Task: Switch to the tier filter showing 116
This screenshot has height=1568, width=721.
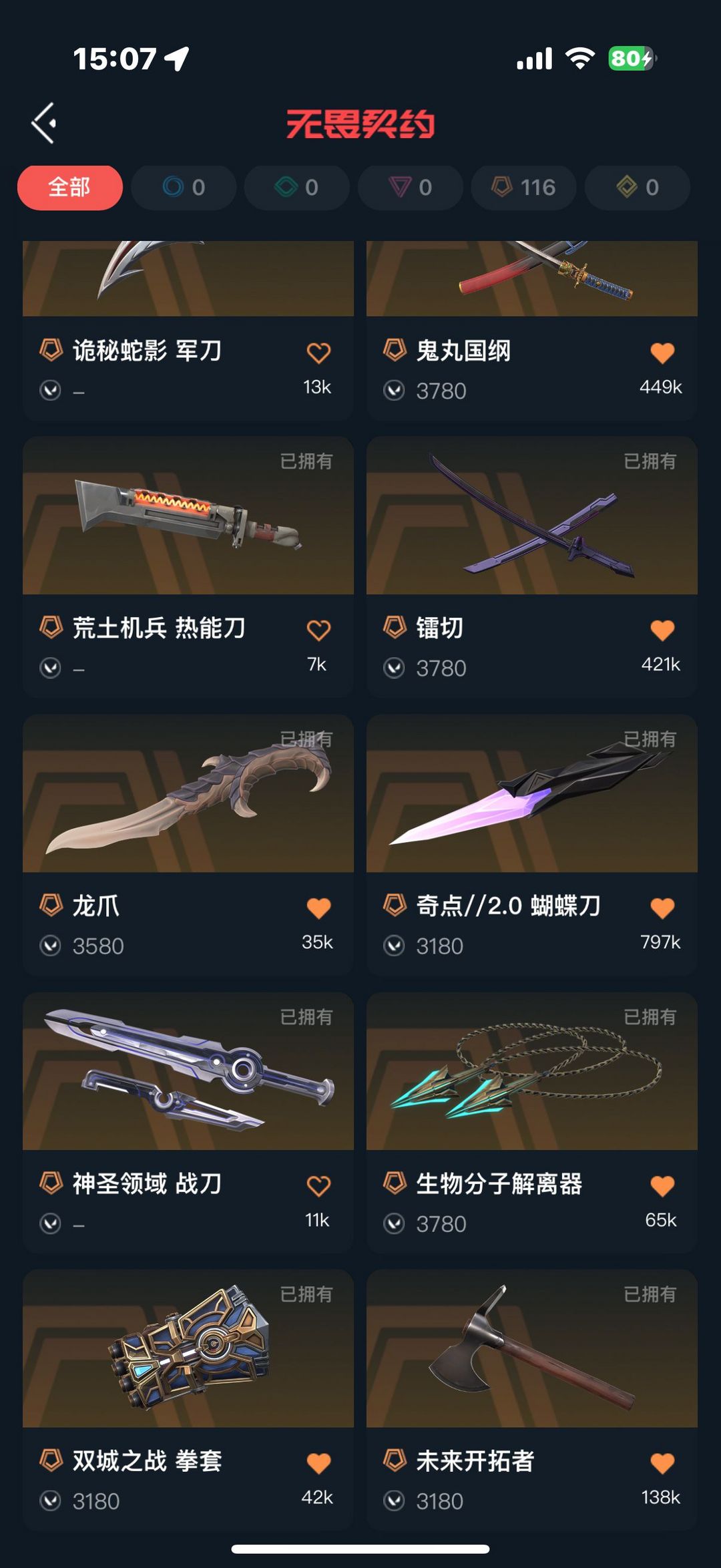Action: 524,187
